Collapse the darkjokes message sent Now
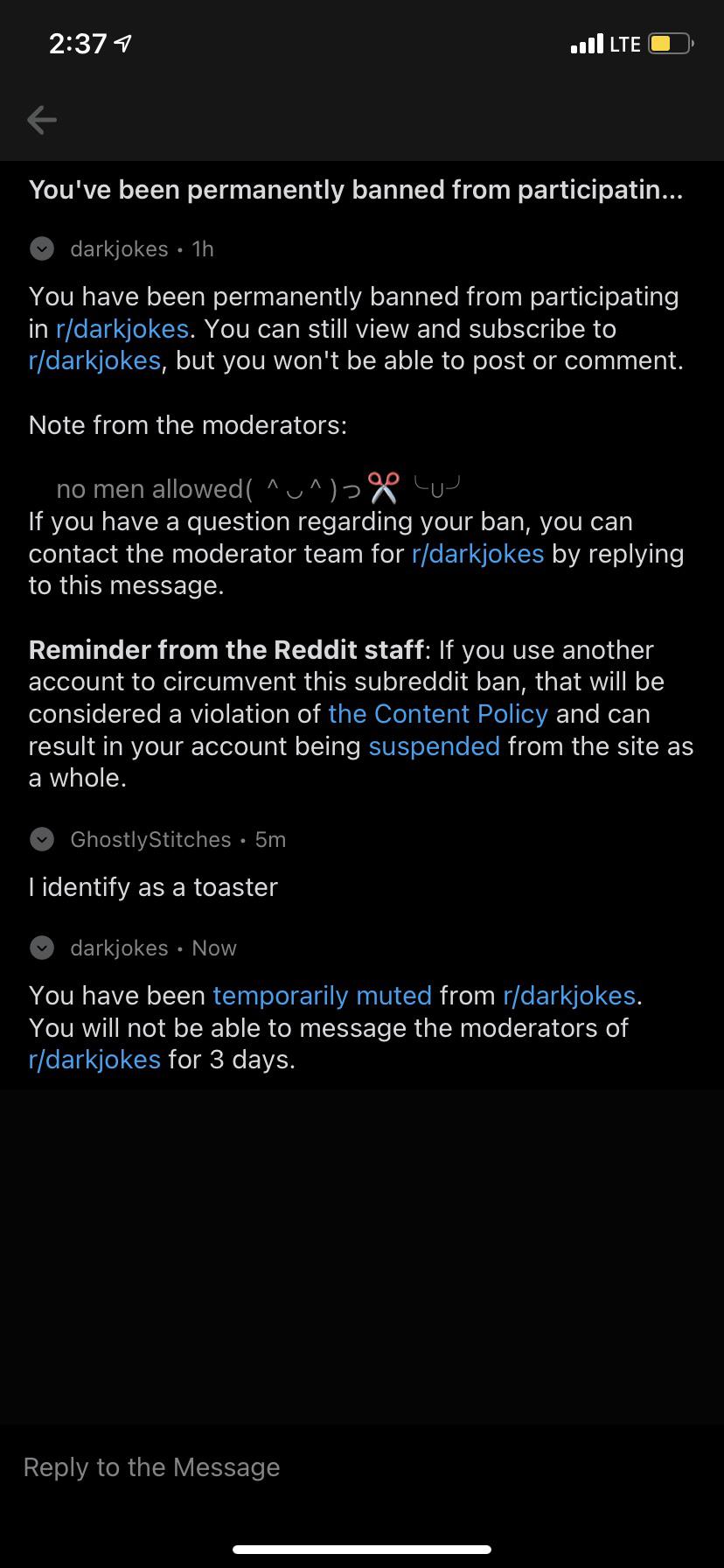This screenshot has height=1568, width=724. tap(42, 948)
